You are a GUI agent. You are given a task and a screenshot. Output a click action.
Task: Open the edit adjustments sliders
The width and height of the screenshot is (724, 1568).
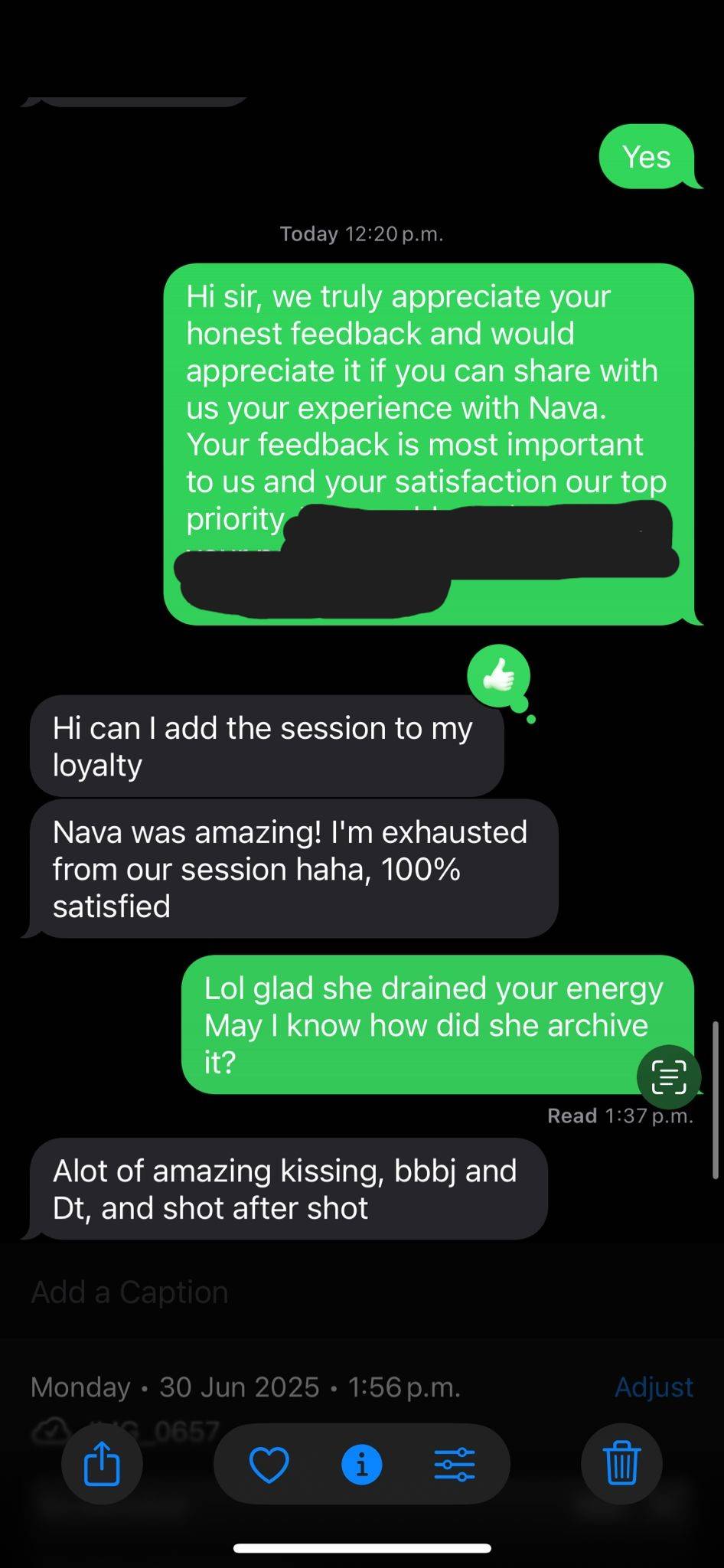(x=455, y=1464)
